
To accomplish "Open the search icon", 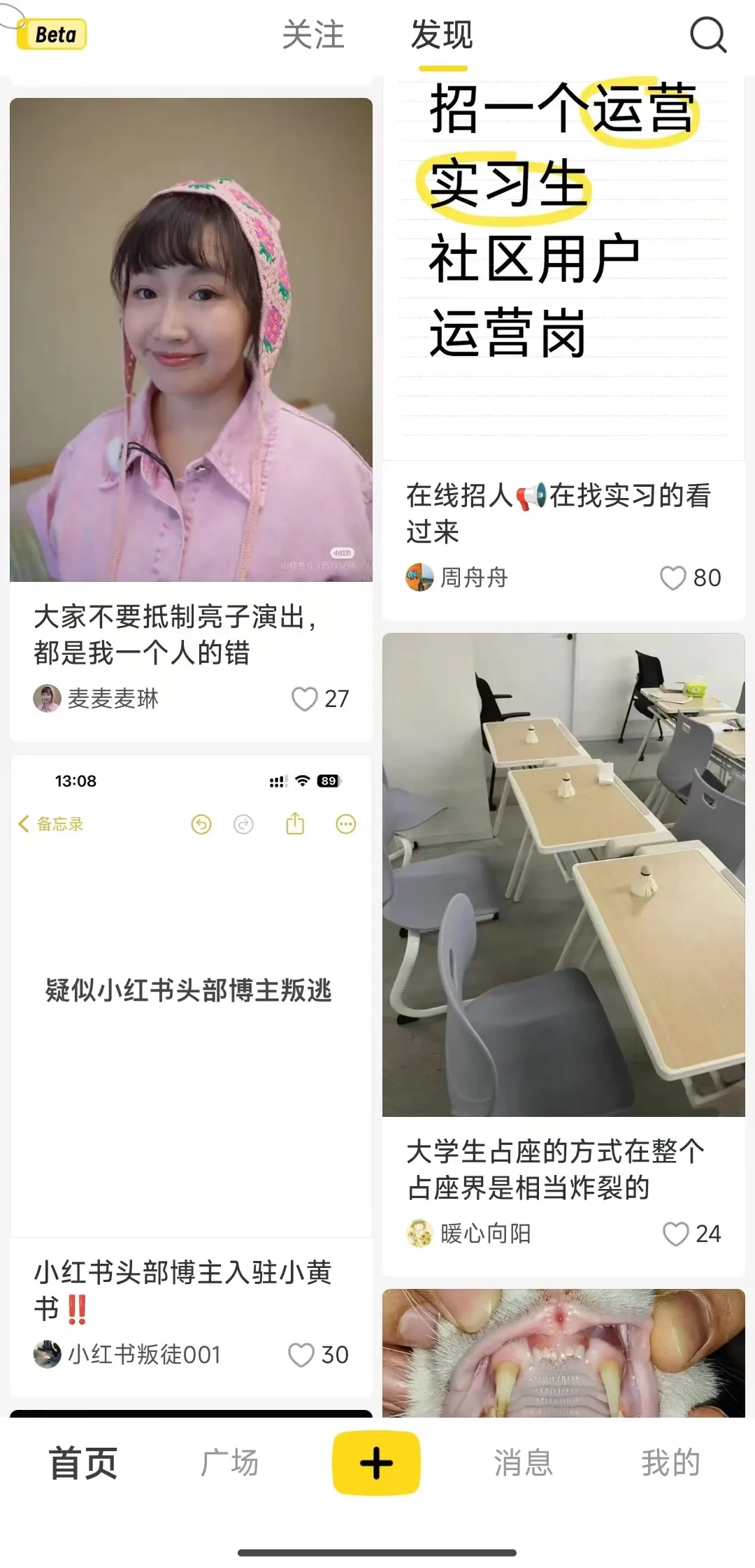I will coord(707,35).
